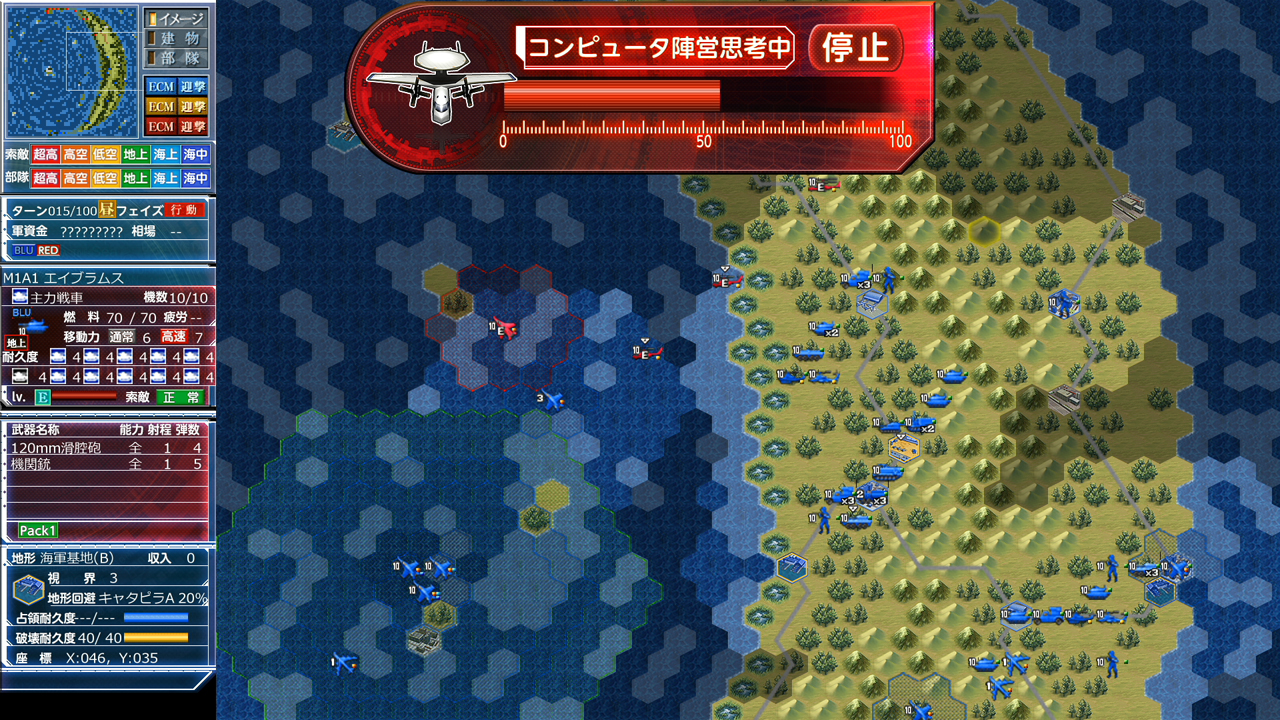
Task: Toggle 超高 in the 索敵 row
Action: pos(45,154)
